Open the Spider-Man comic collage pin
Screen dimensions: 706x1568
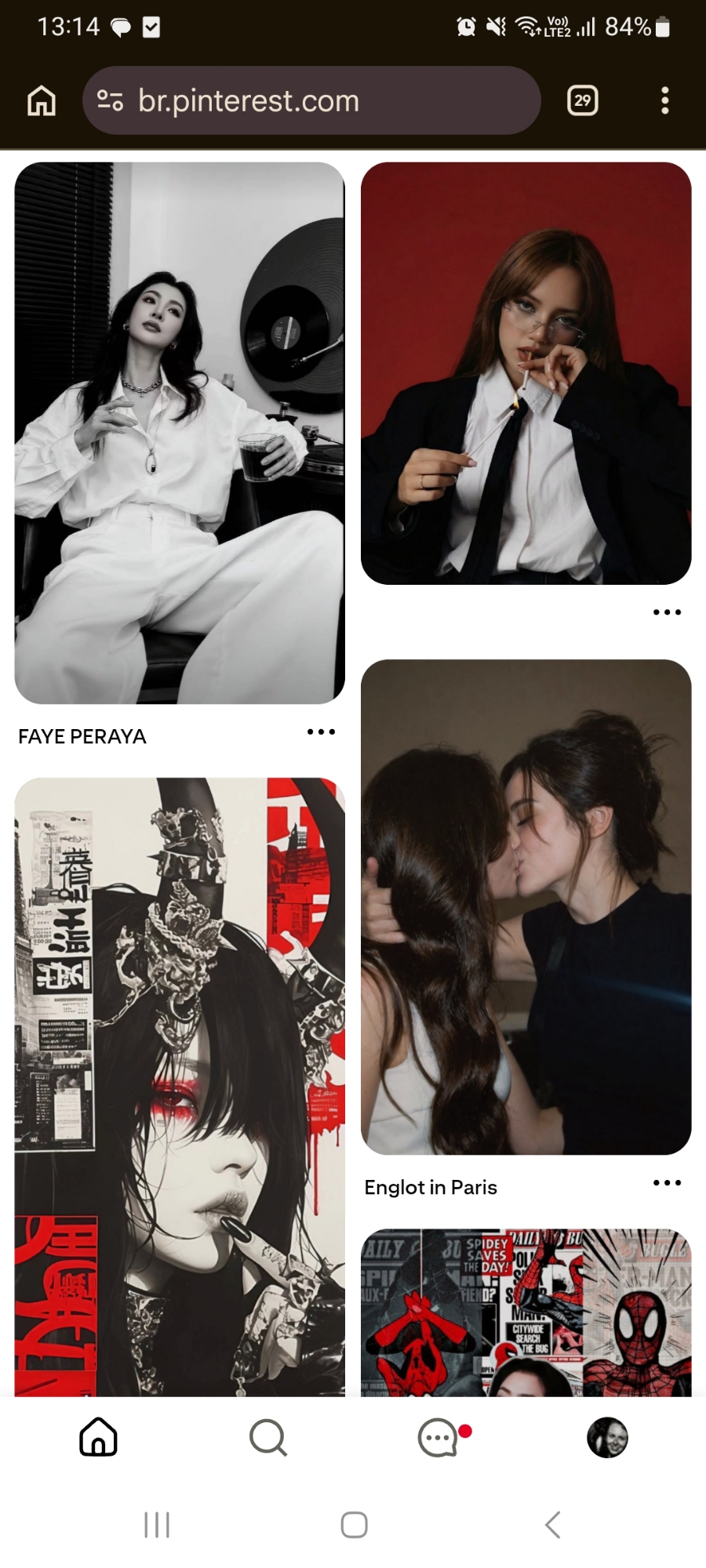(526, 1312)
